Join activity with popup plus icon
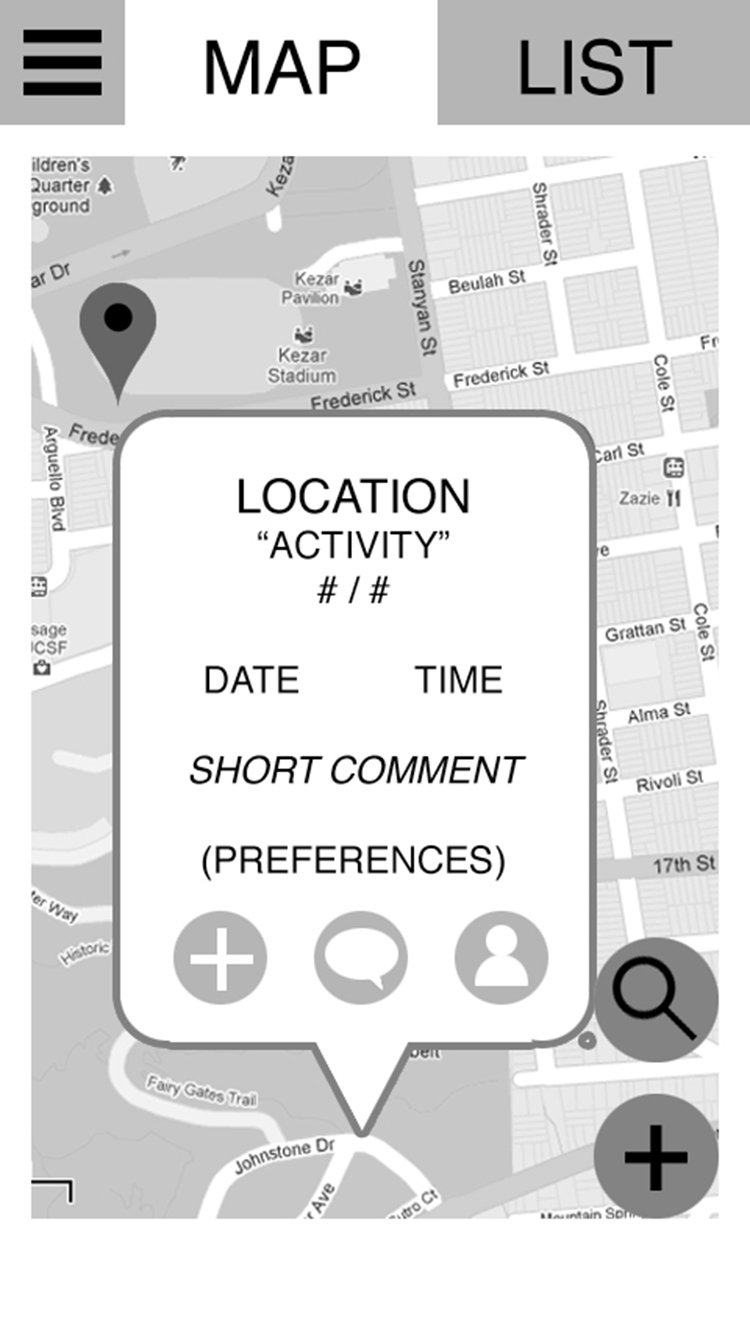 pos(220,958)
